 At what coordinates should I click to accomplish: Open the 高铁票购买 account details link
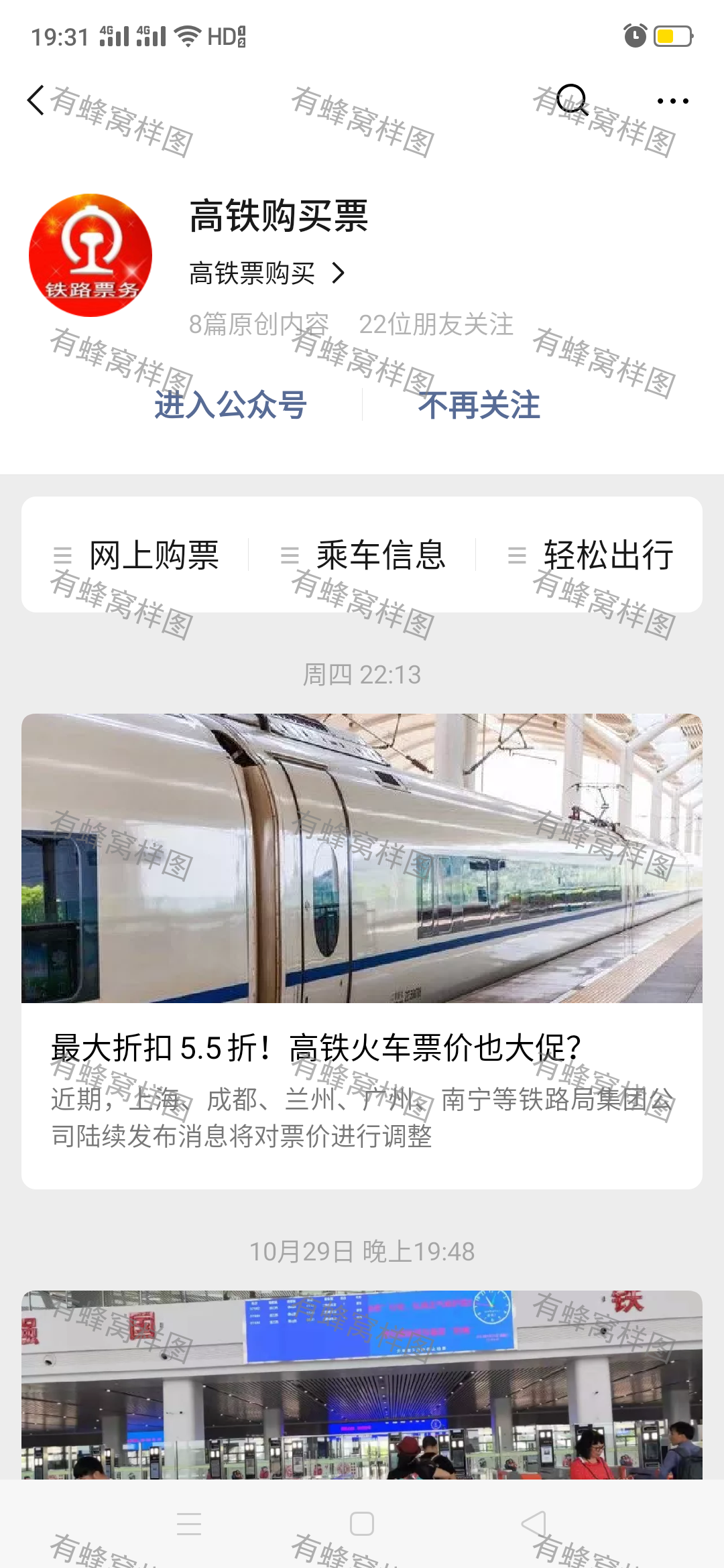pos(267,273)
